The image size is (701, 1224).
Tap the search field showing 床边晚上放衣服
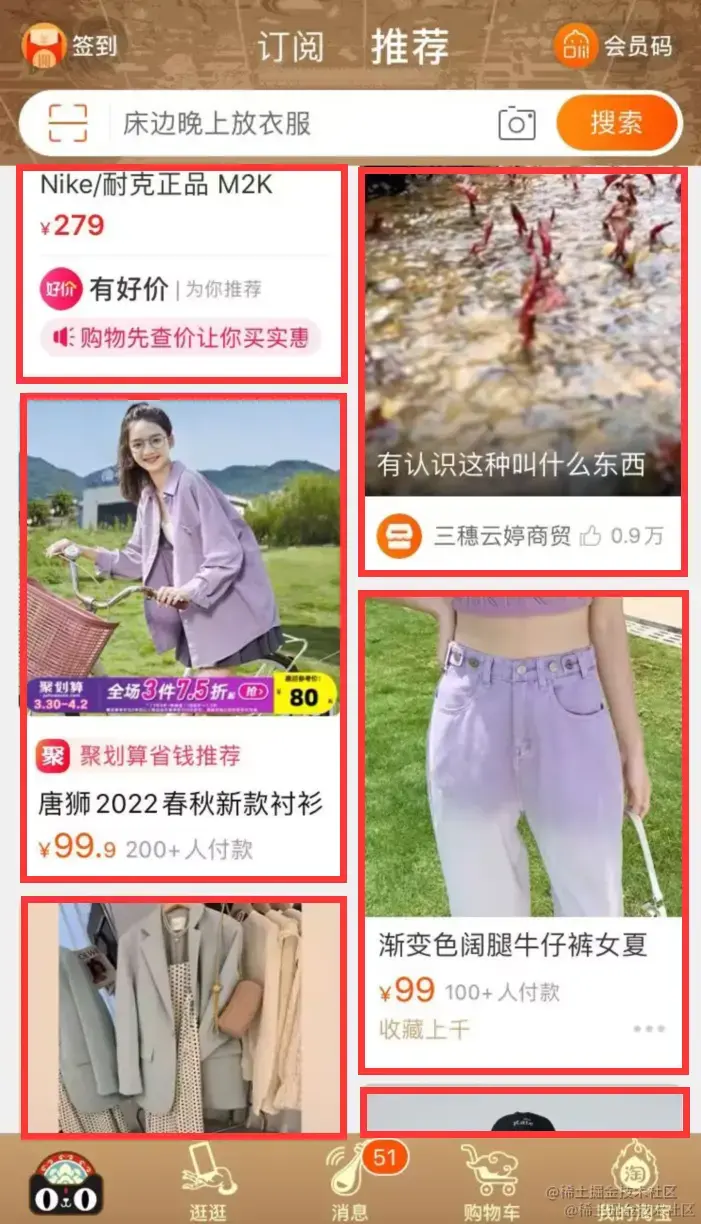(x=300, y=123)
